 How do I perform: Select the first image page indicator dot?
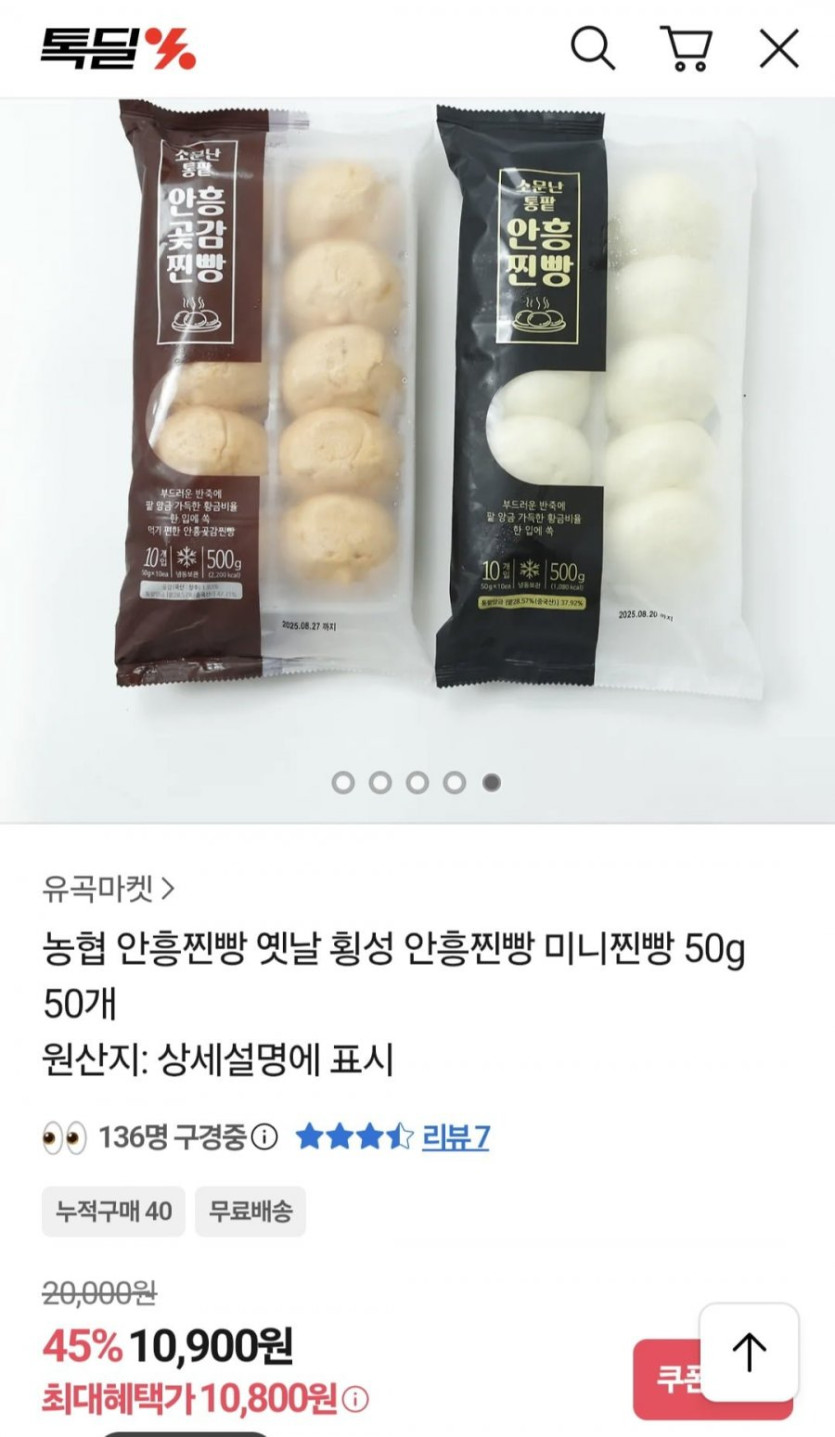tap(343, 782)
